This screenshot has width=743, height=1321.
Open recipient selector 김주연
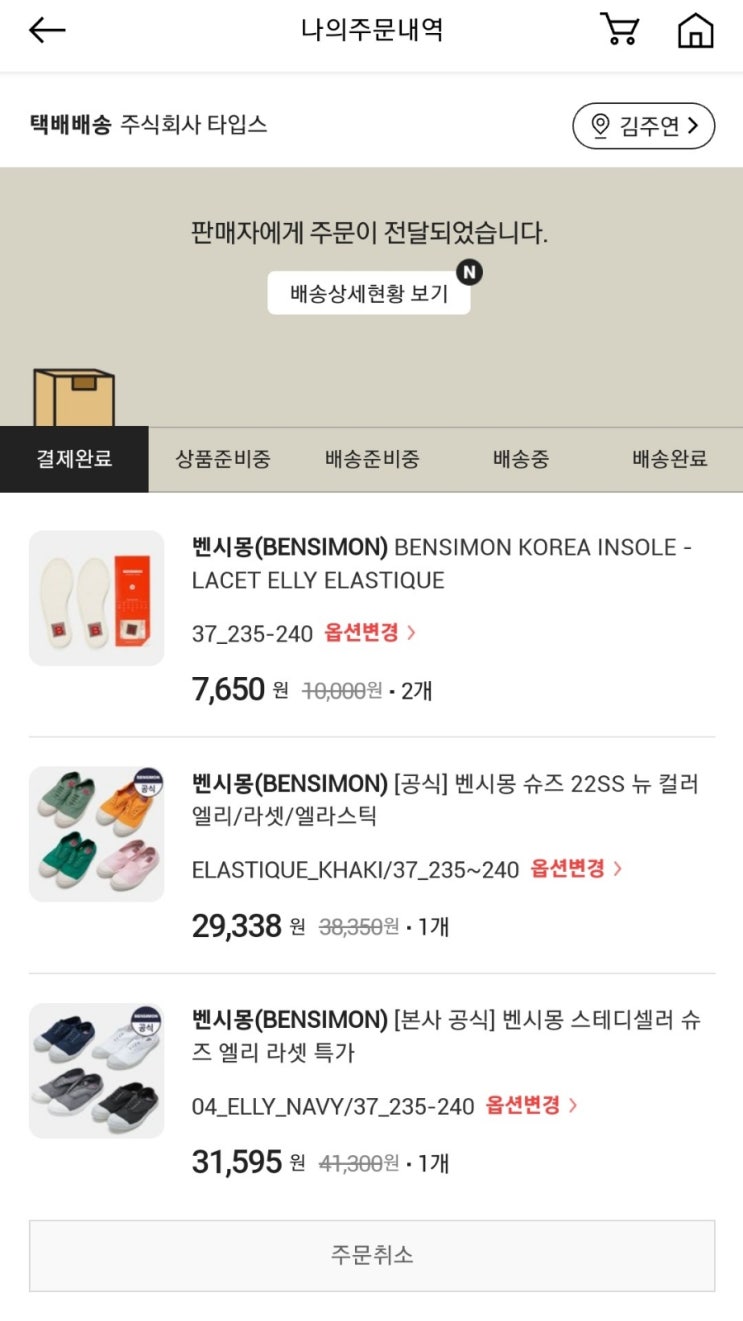pyautogui.click(x=643, y=126)
